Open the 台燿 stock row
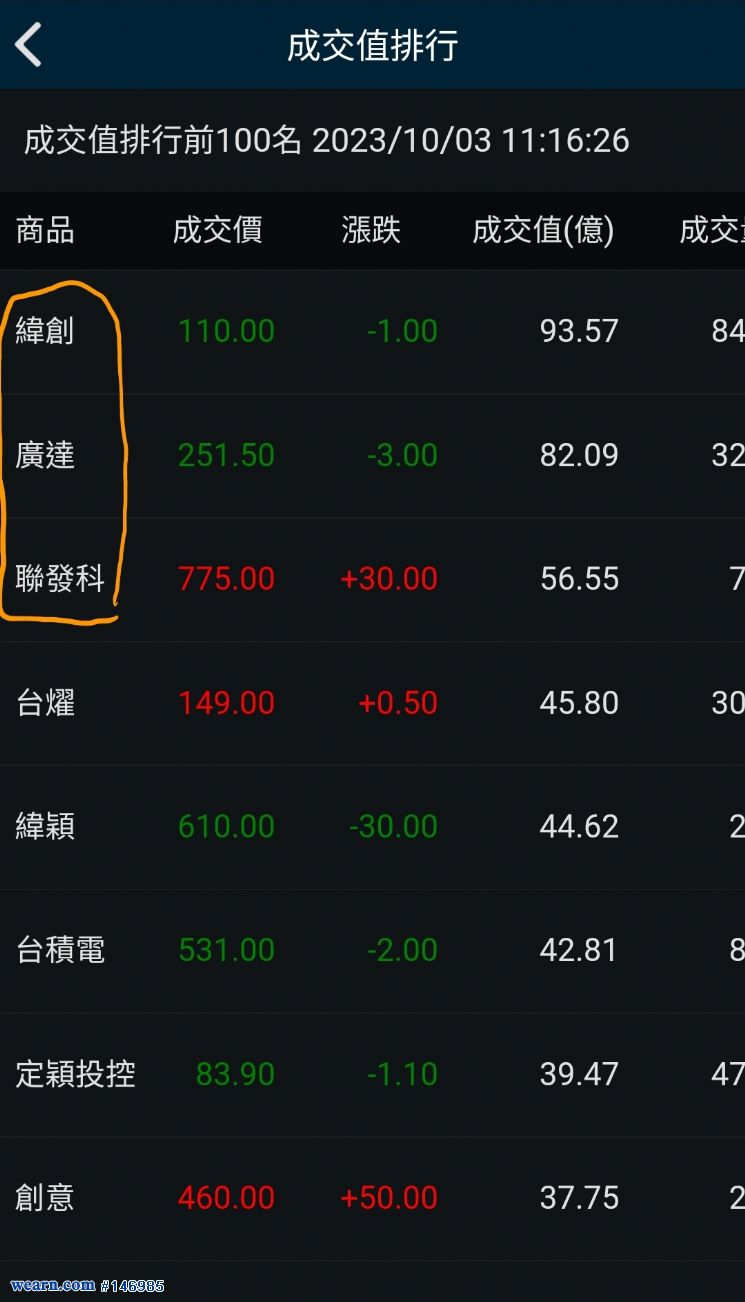 372,704
